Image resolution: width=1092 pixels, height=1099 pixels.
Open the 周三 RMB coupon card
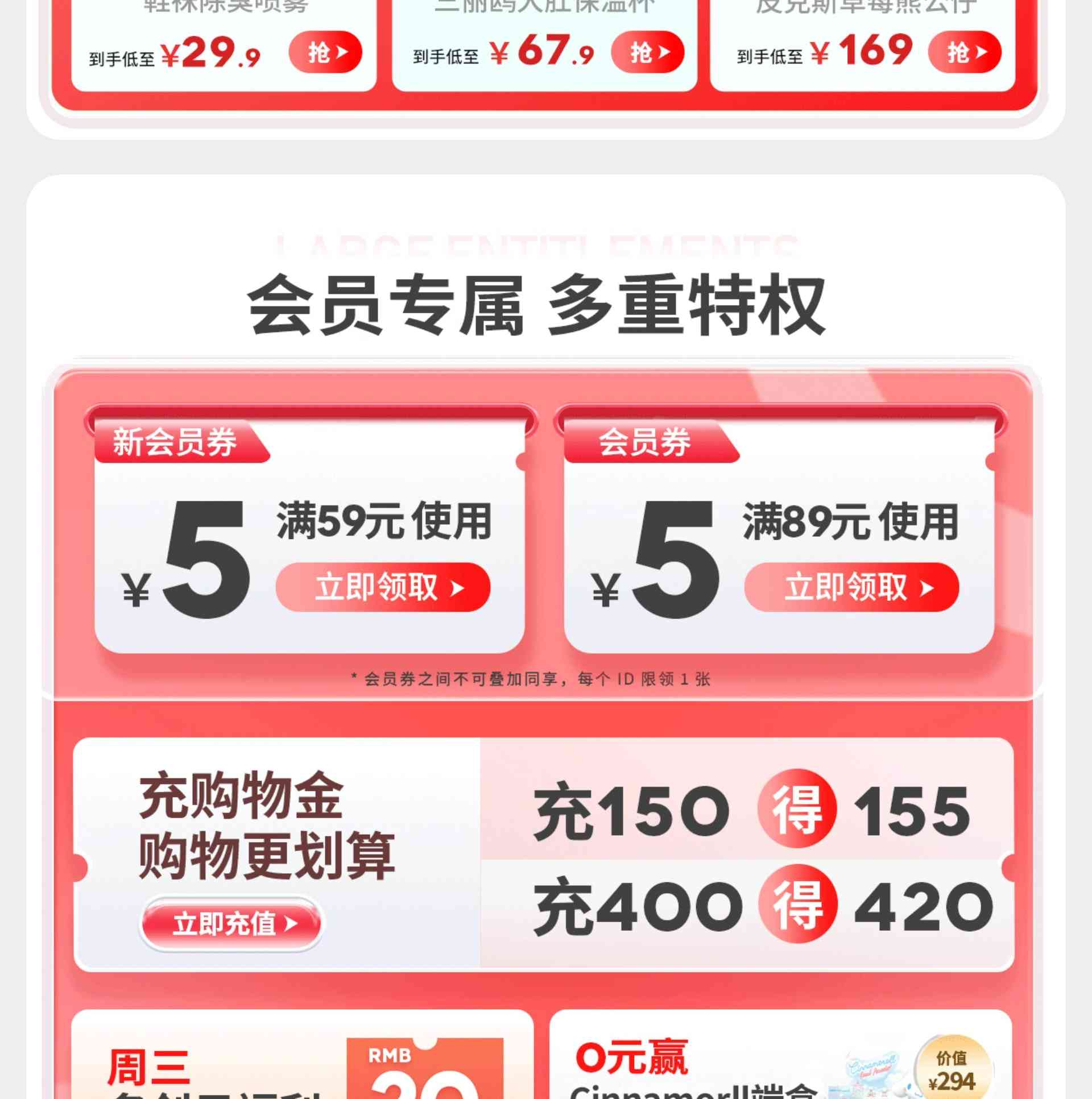[x=301, y=1058]
